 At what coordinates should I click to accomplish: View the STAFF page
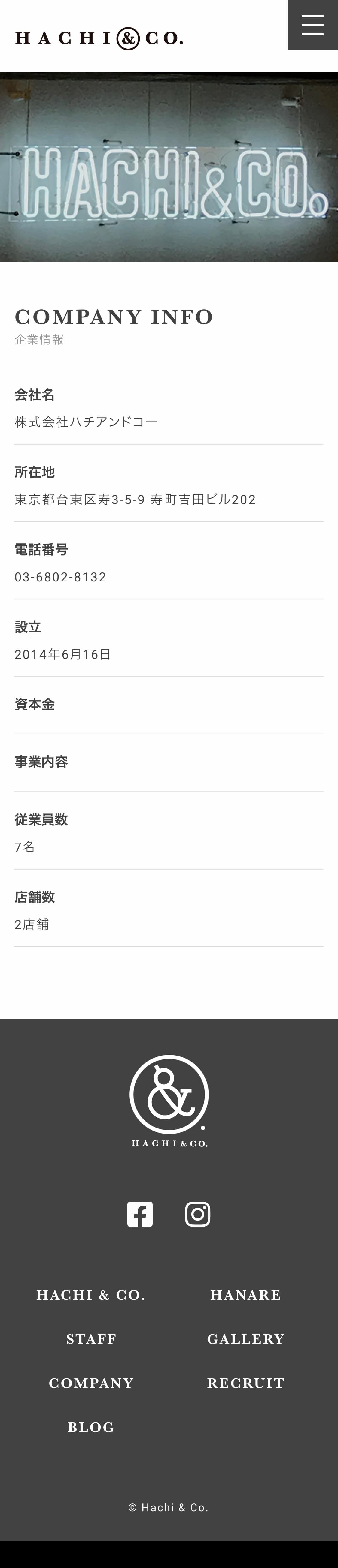tap(91, 1338)
